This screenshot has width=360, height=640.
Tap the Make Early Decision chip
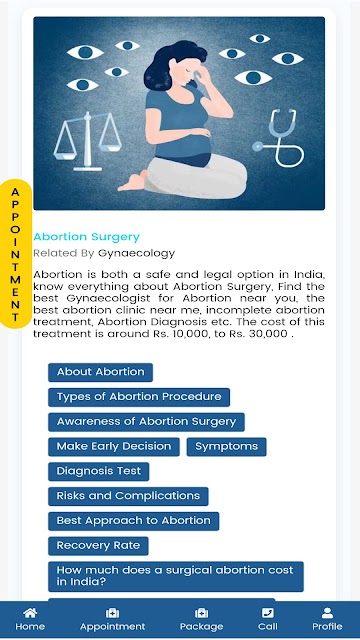point(113,447)
